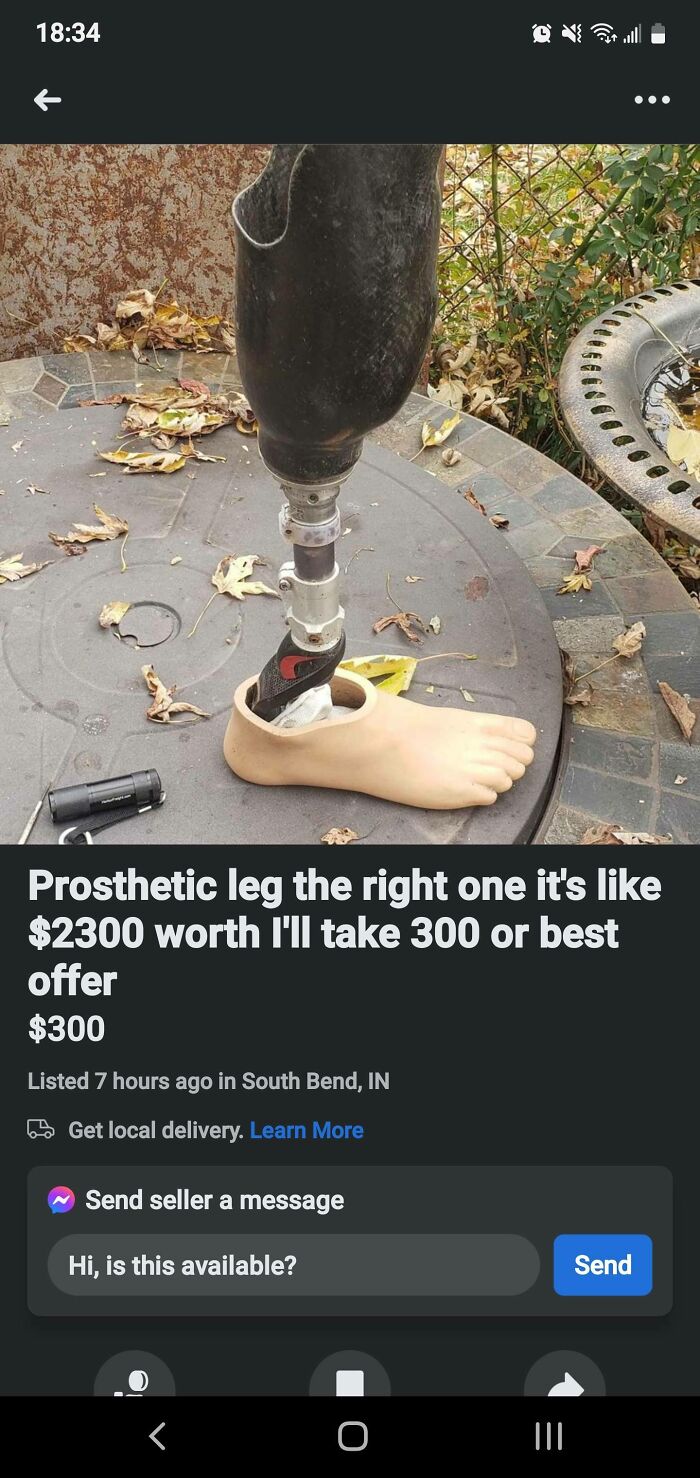
Task: Send the message to the seller
Action: pos(602,1265)
